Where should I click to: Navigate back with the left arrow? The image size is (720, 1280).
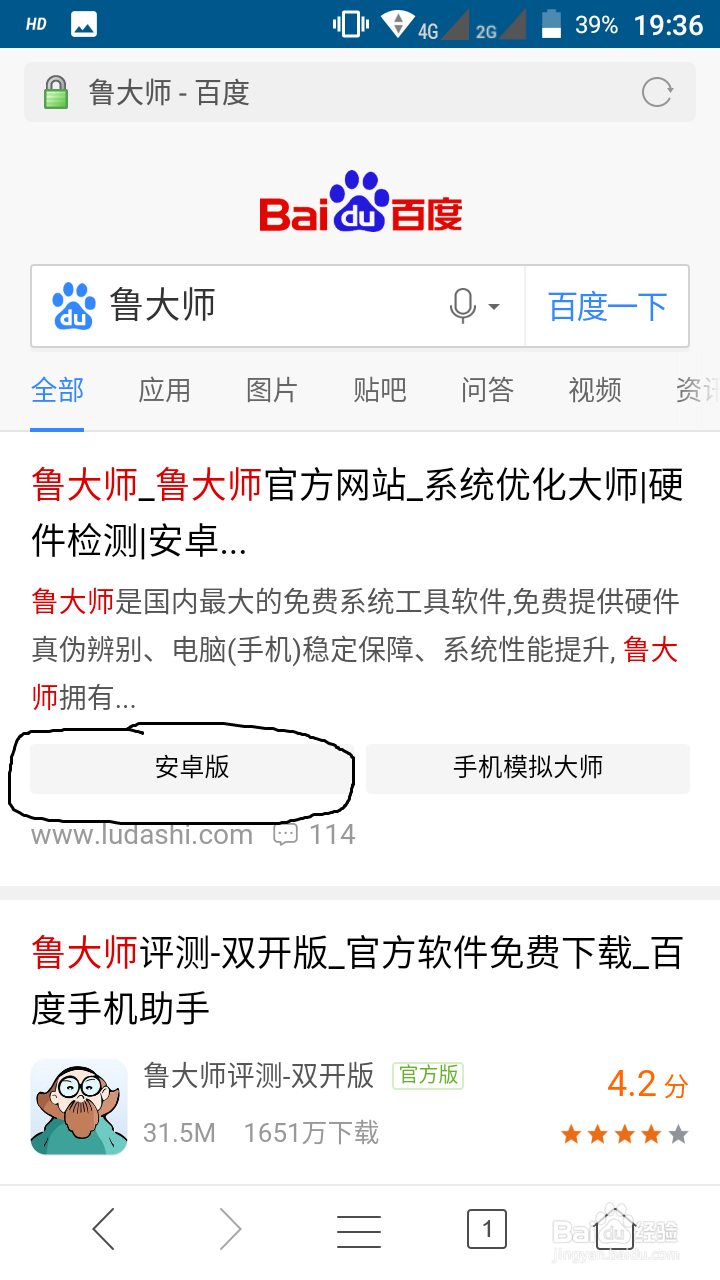[x=104, y=1228]
